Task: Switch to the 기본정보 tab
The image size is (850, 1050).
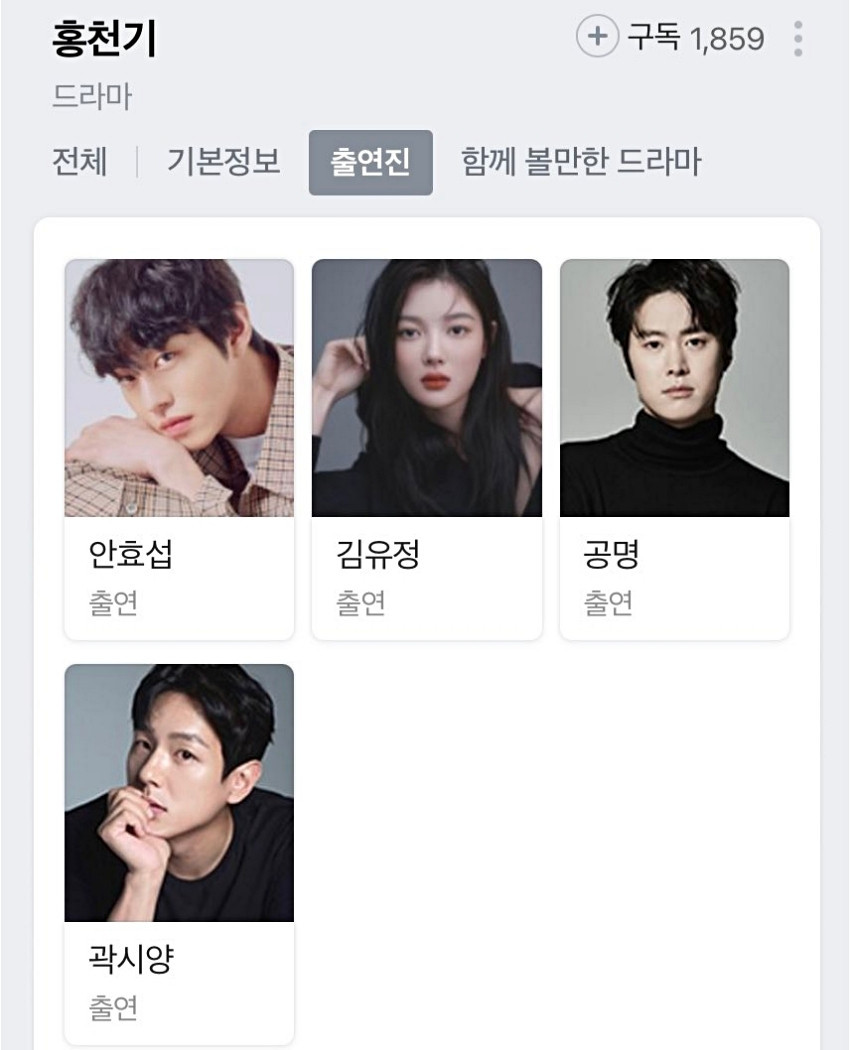Action: click(x=223, y=162)
